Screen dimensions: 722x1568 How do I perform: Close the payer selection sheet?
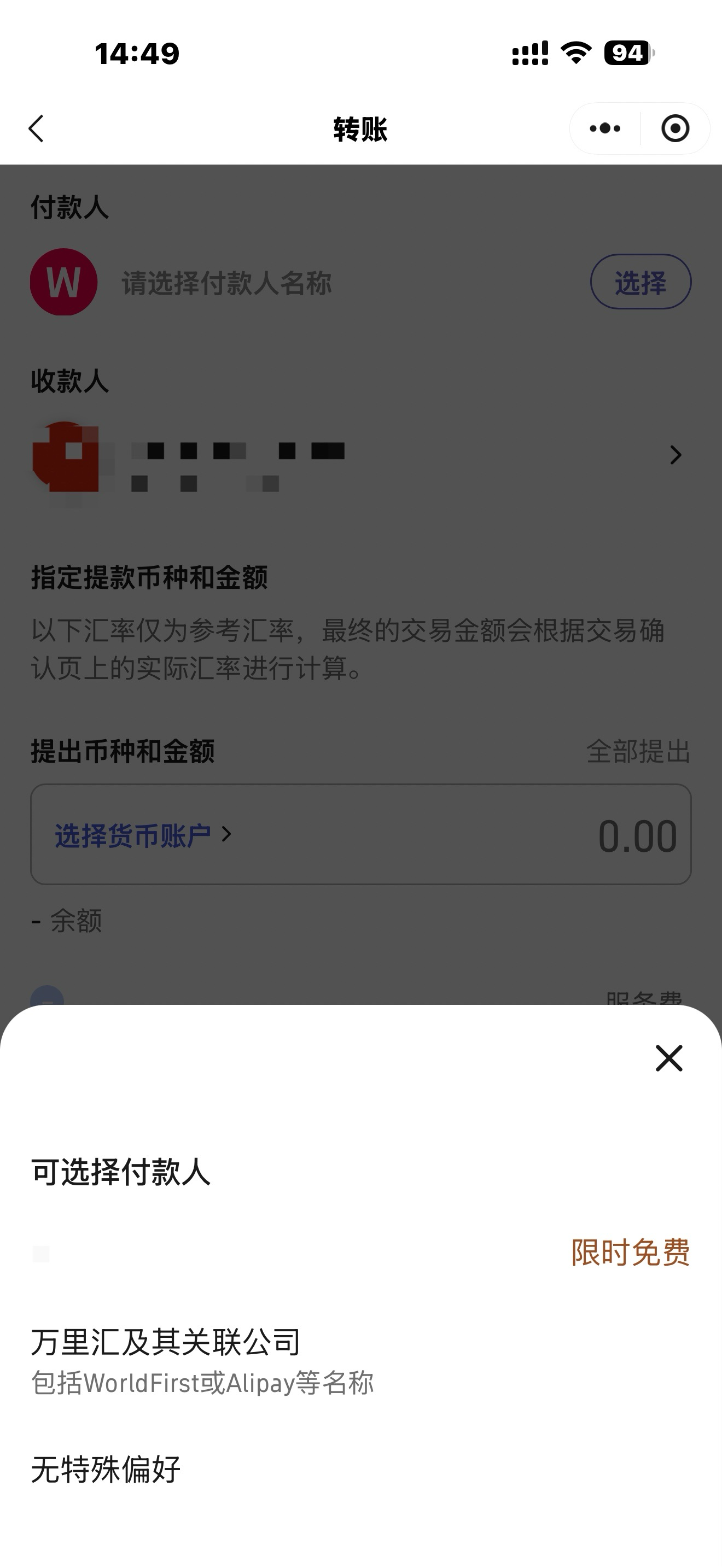pyautogui.click(x=668, y=1058)
